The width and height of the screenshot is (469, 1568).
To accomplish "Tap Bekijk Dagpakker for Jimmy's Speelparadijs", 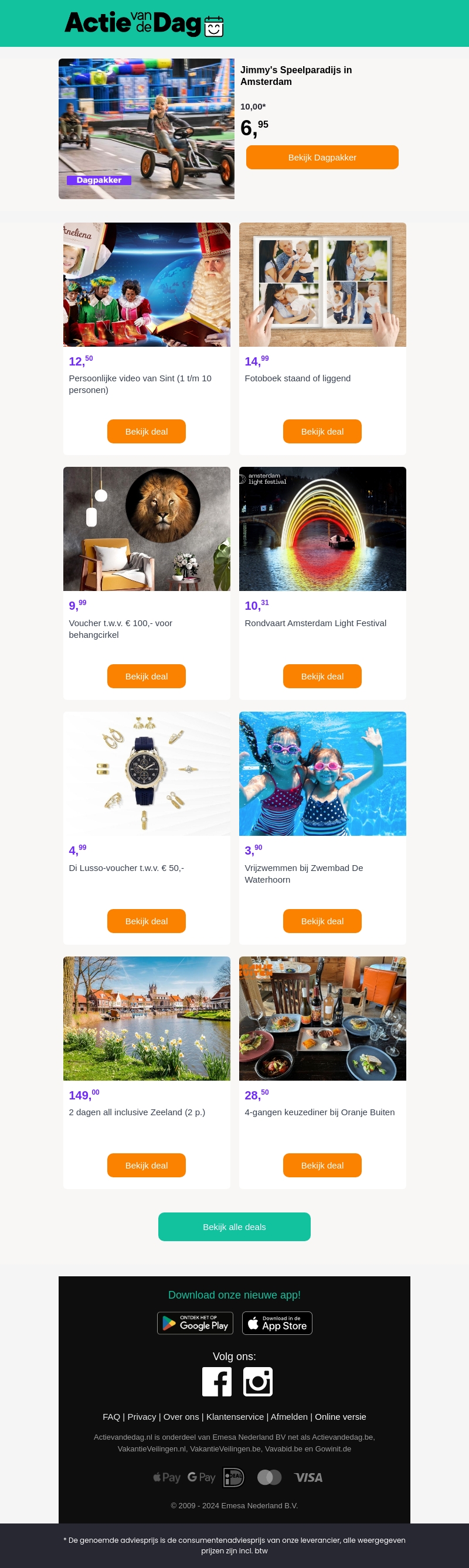I will pyautogui.click(x=322, y=157).
